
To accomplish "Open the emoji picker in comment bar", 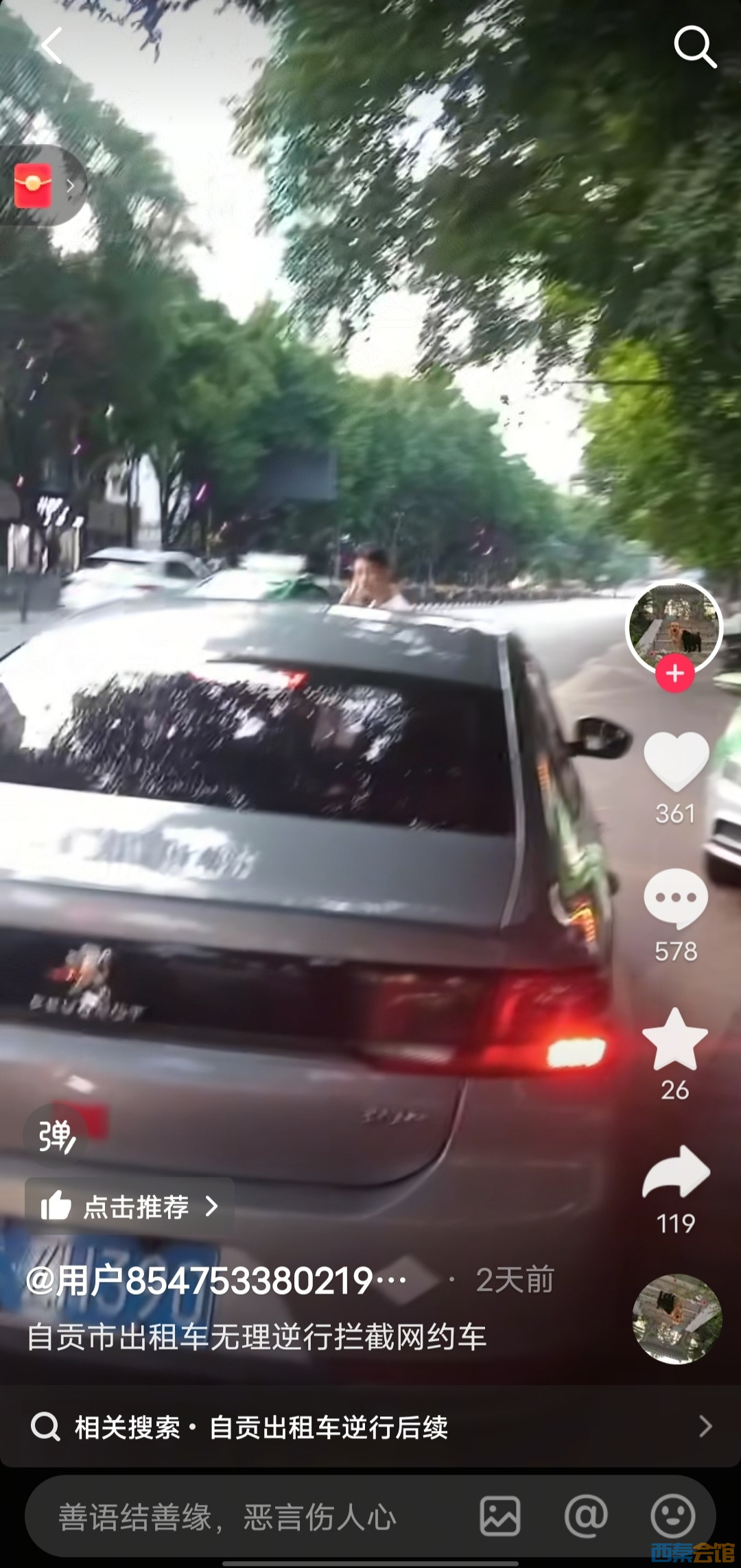I will pos(672,1516).
